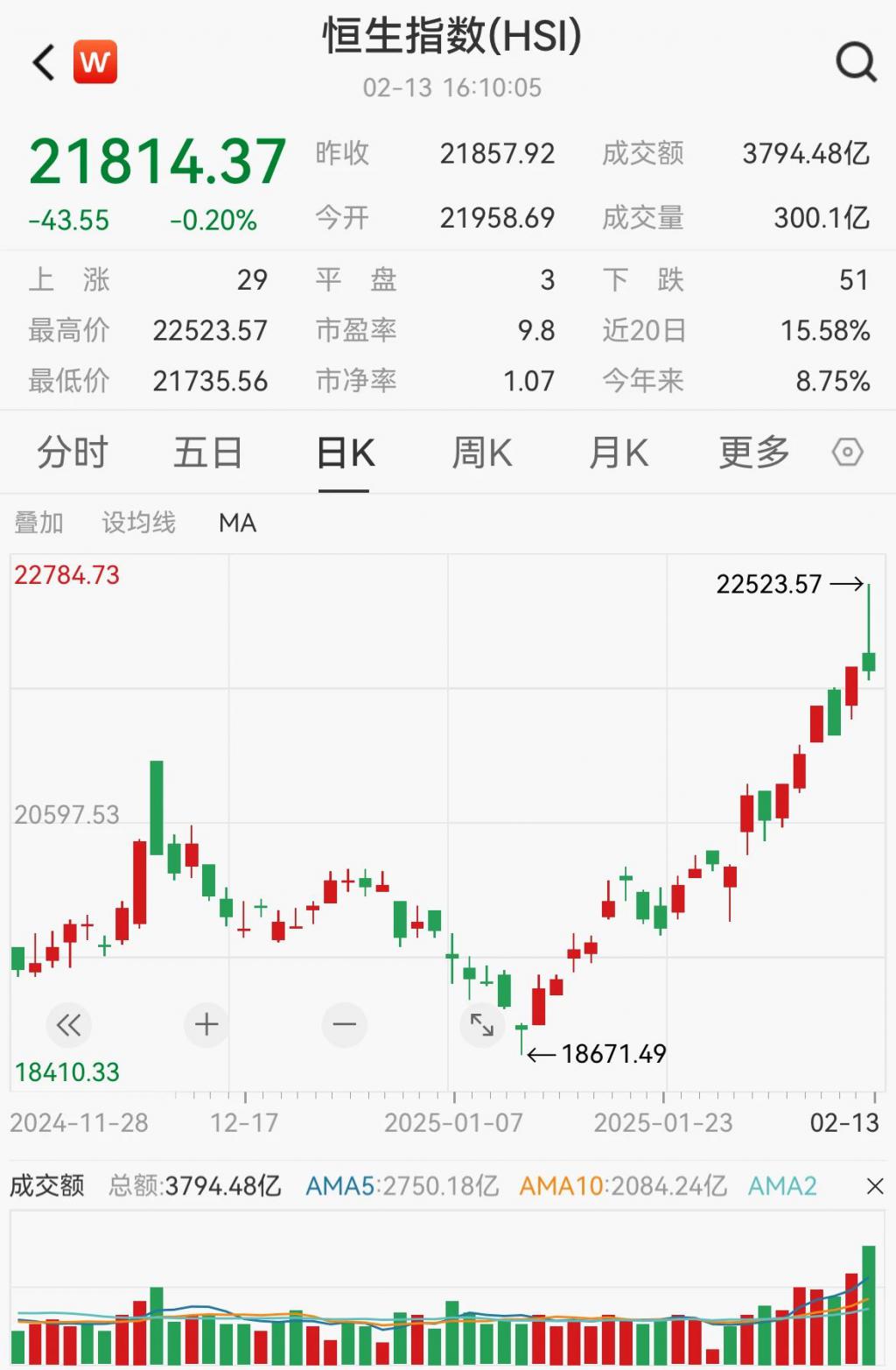Switch to the 分时 chart tab
The width and height of the screenshot is (896, 1370).
pos(72,453)
